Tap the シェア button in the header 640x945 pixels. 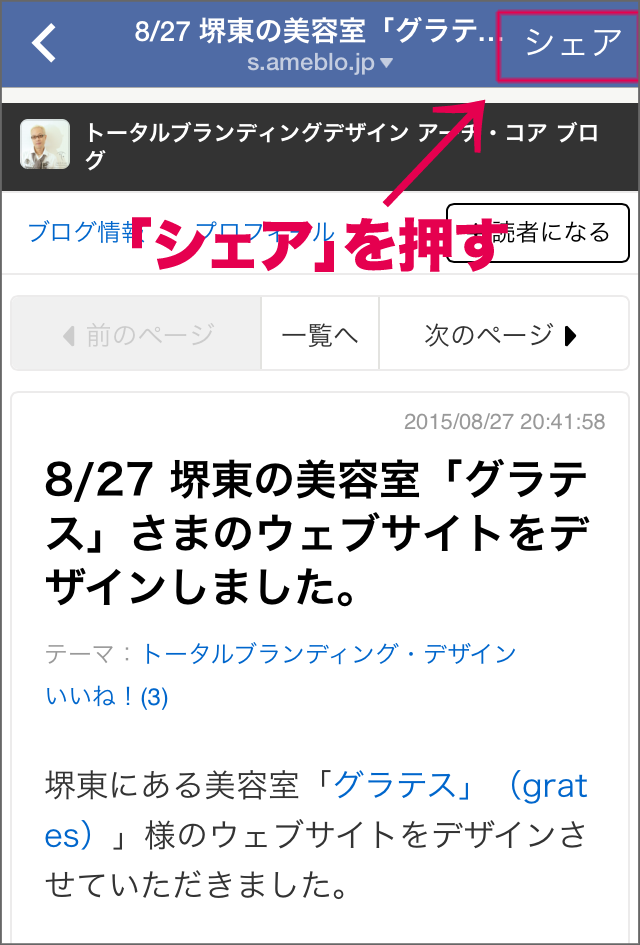[572, 43]
